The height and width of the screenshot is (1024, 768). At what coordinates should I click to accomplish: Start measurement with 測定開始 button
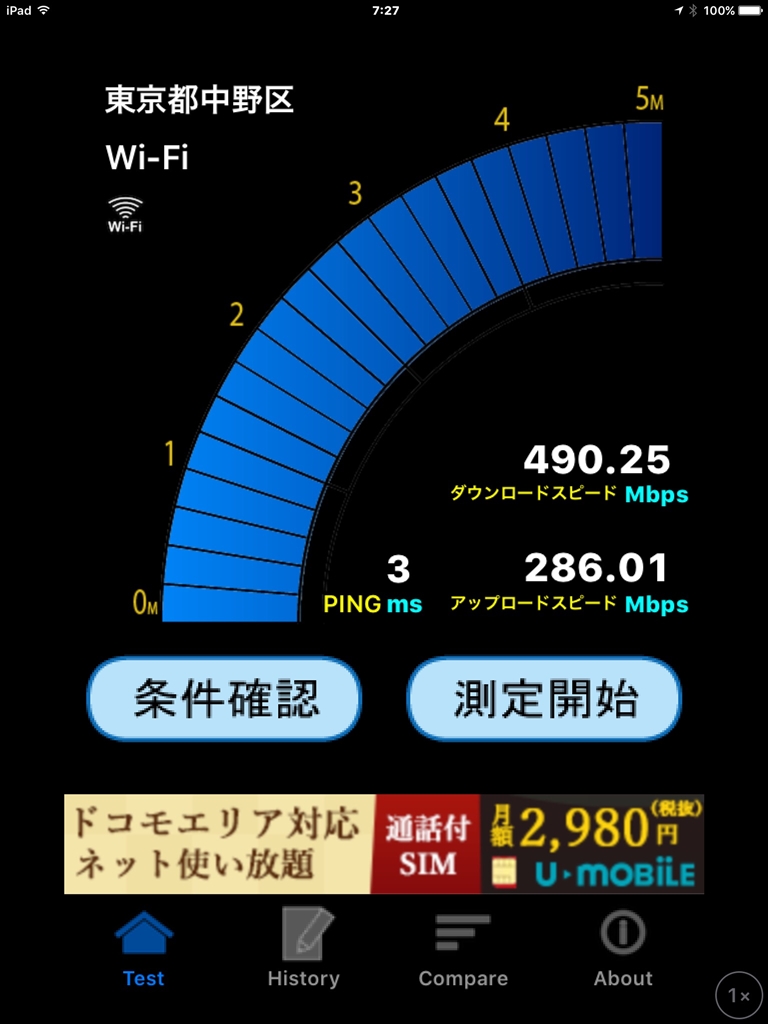point(544,699)
